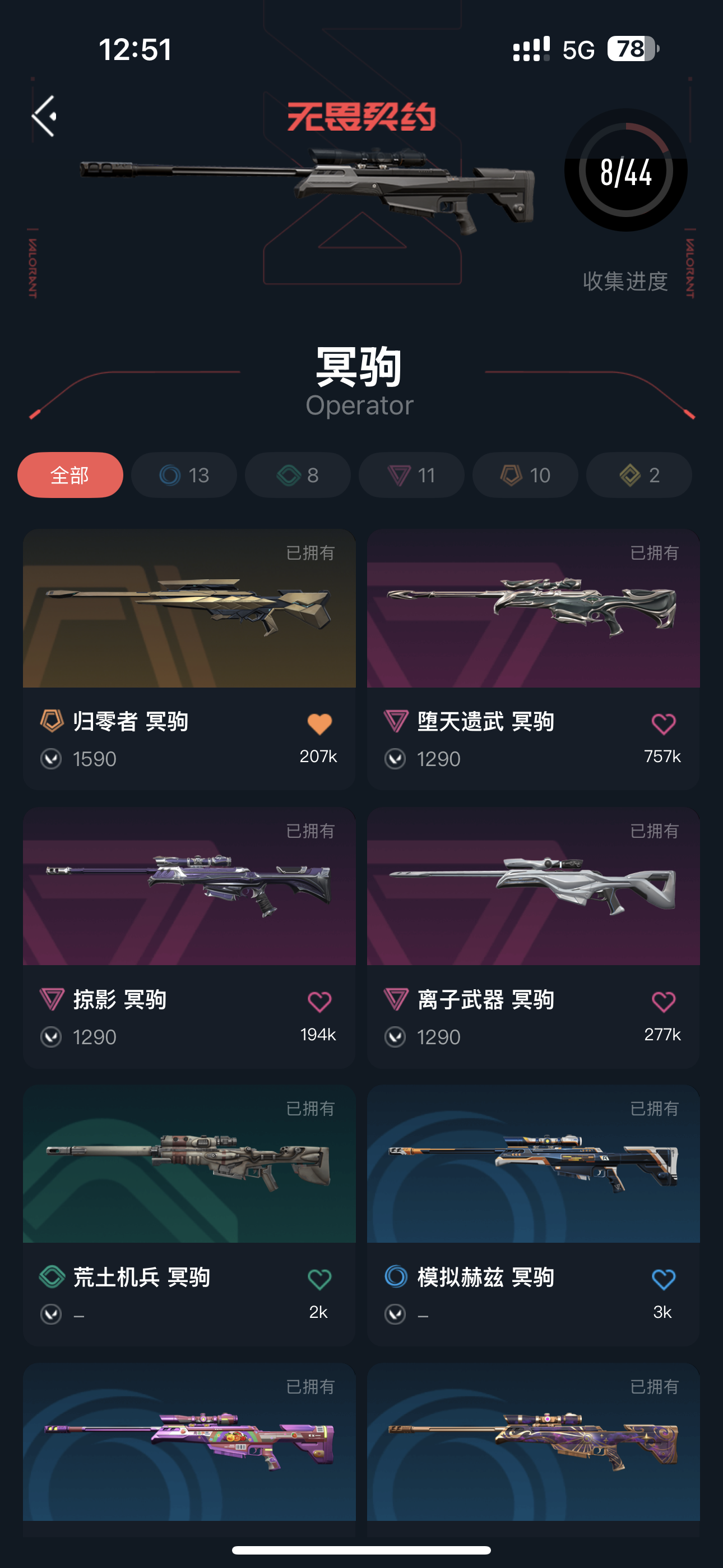Open the 离子武器 冥驹 skin card
Screen dimensions: 723x1568
coord(533,887)
